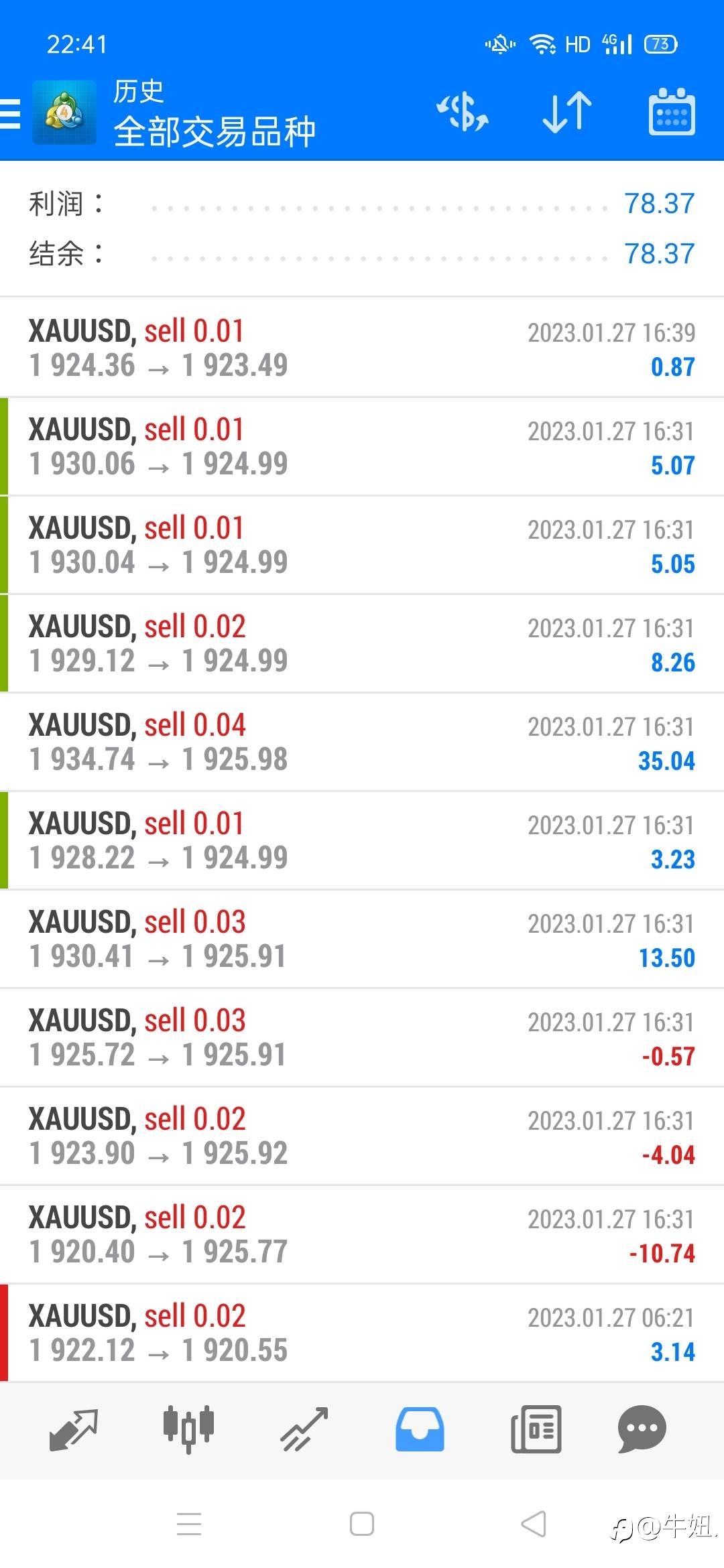Switch to the news tab
This screenshot has height=1568, width=724.
pyautogui.click(x=536, y=1429)
